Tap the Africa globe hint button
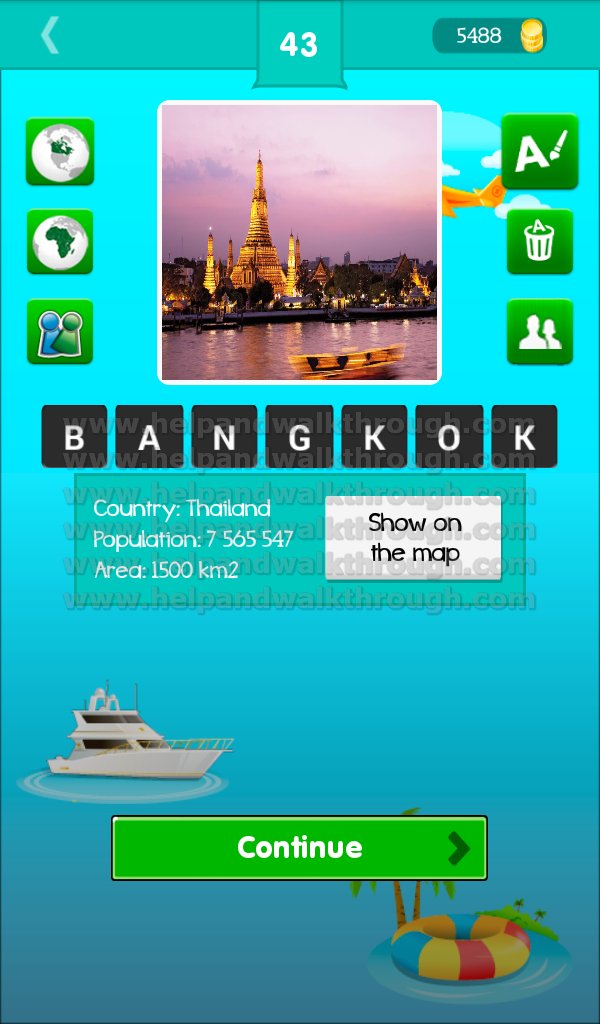Viewport: 600px width, 1024px height. (60, 242)
